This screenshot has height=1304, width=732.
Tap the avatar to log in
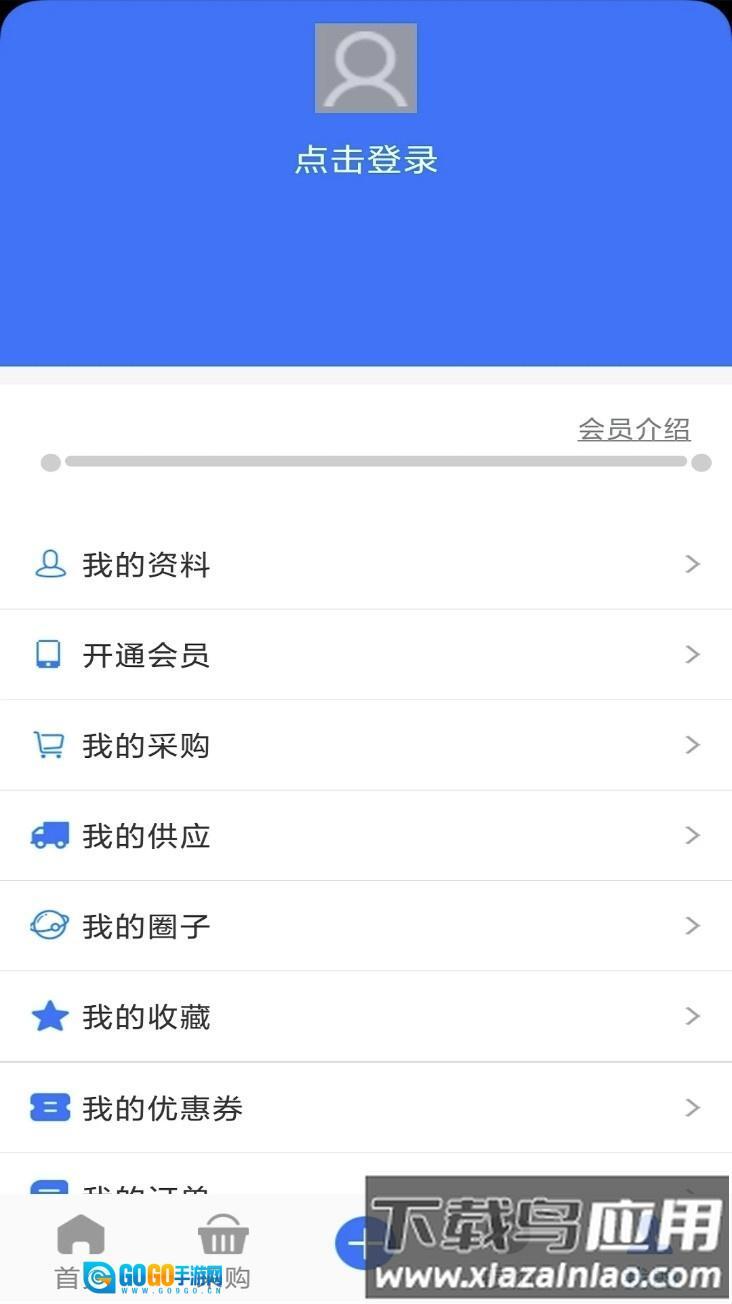tap(366, 68)
